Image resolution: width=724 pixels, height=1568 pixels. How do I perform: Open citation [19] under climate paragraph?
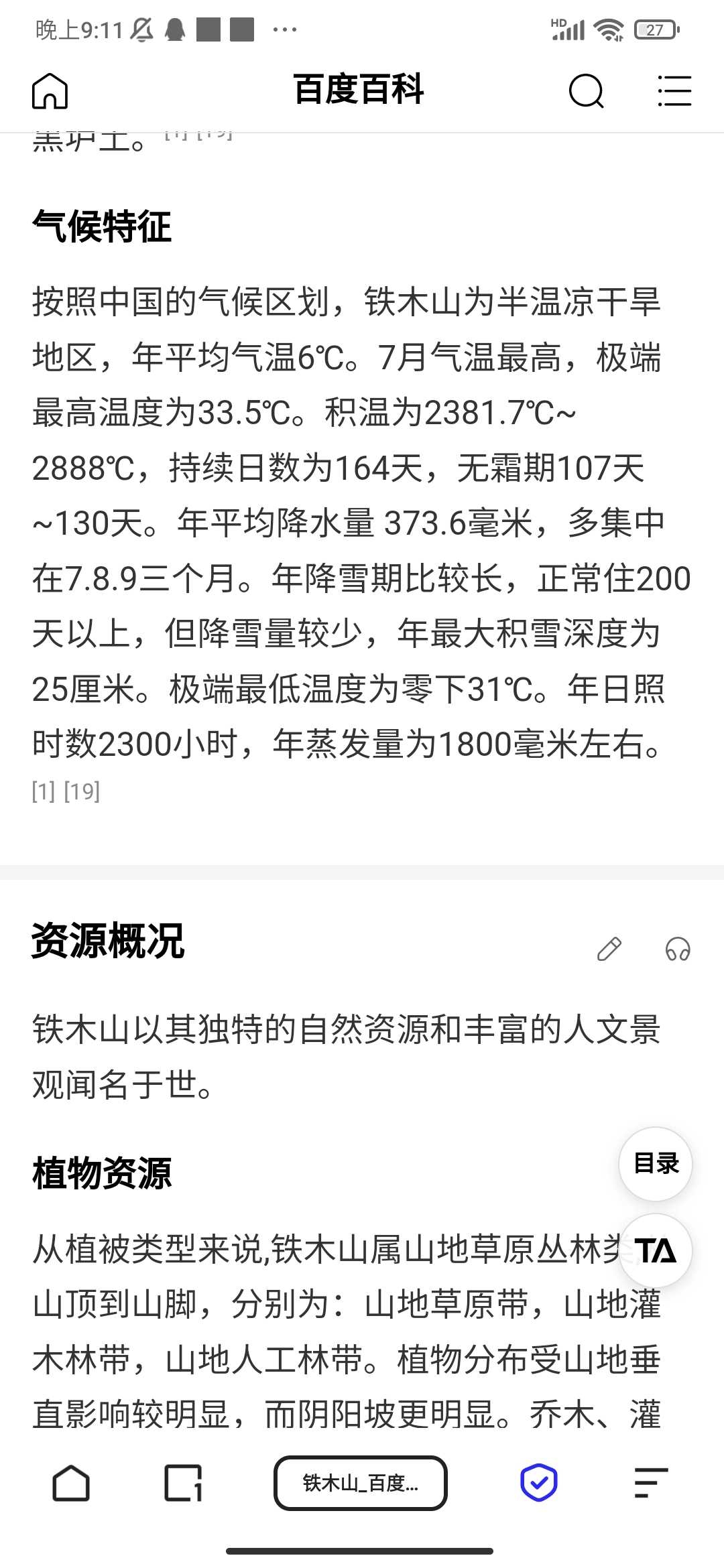(x=82, y=791)
